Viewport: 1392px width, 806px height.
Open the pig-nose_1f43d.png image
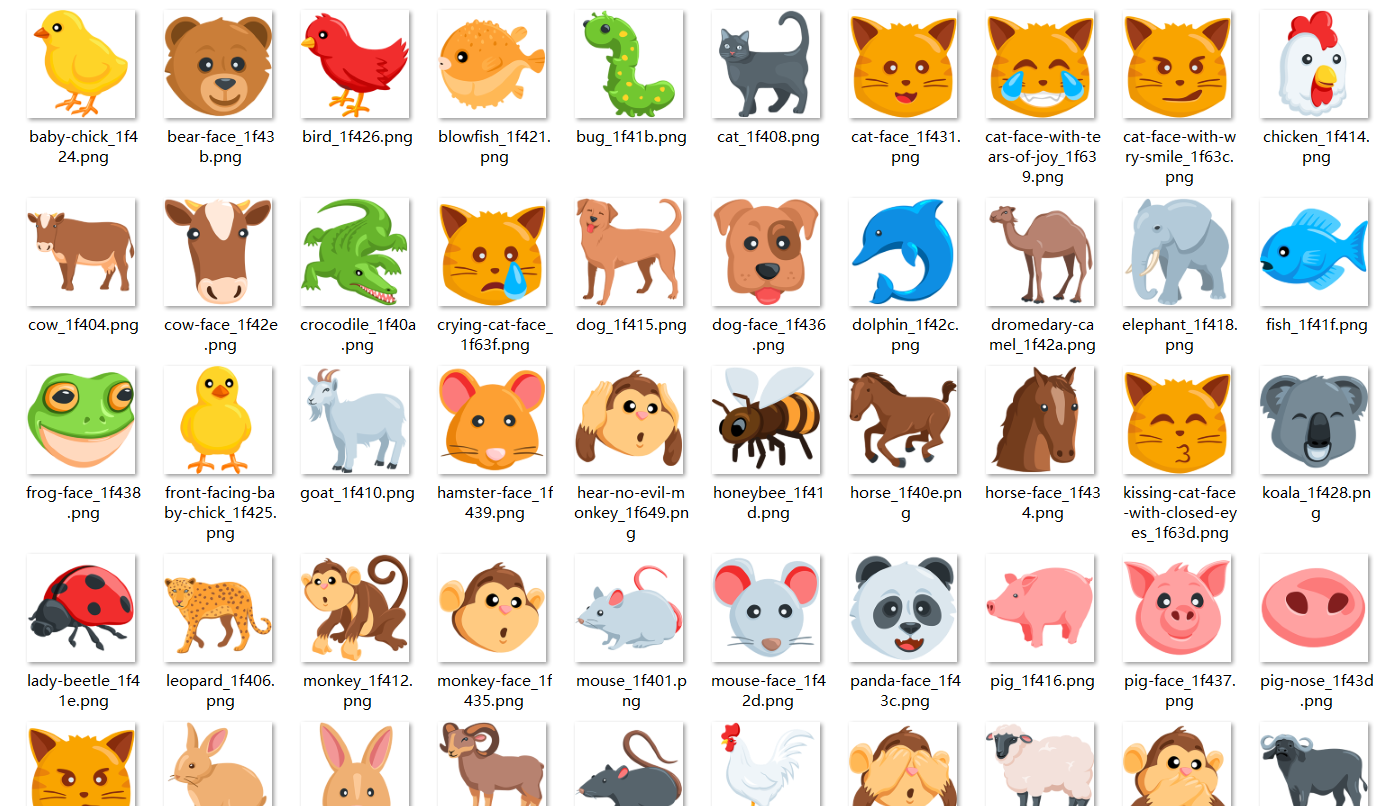1315,608
